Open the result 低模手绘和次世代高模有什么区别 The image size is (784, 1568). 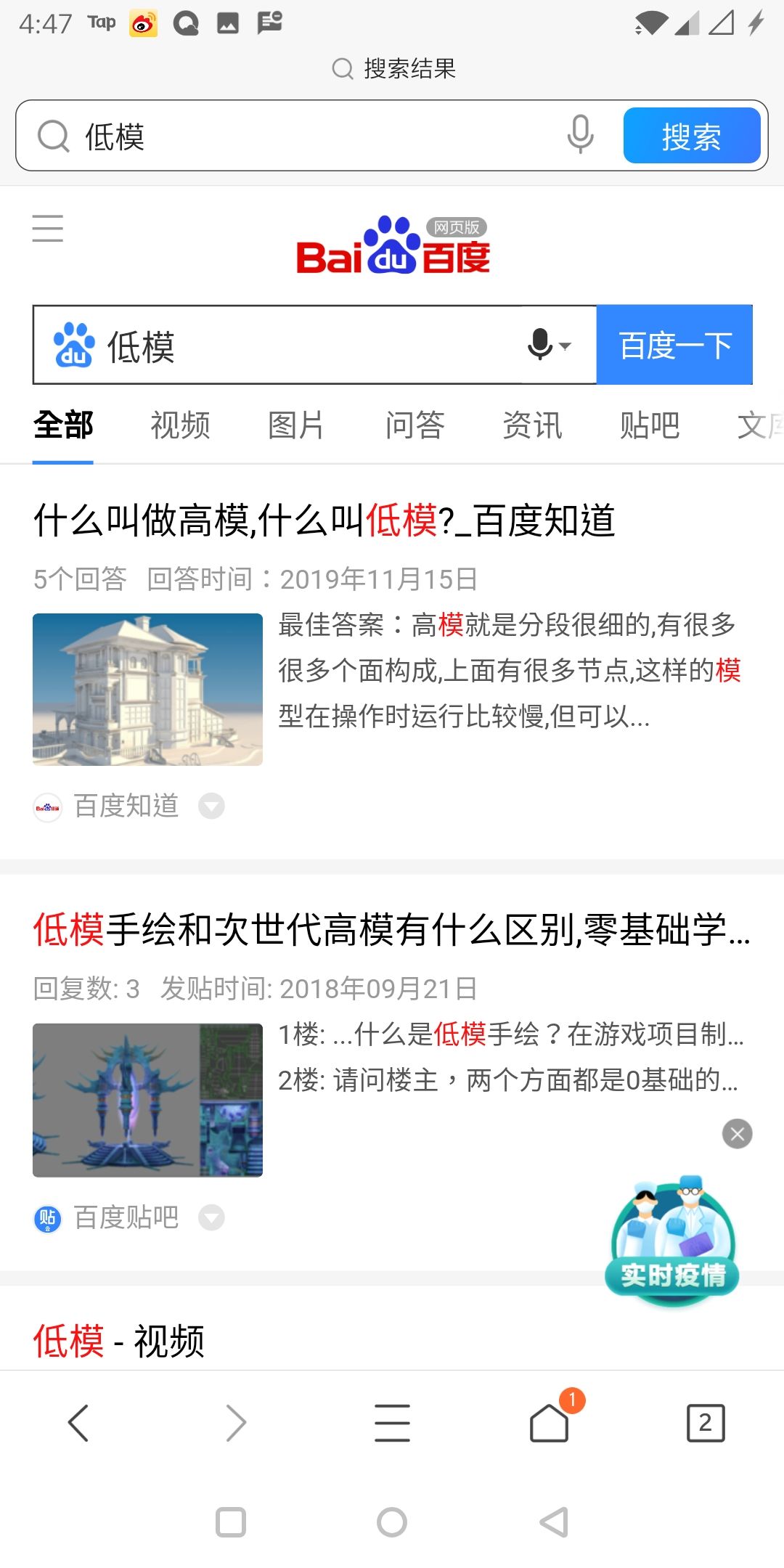pos(392,930)
